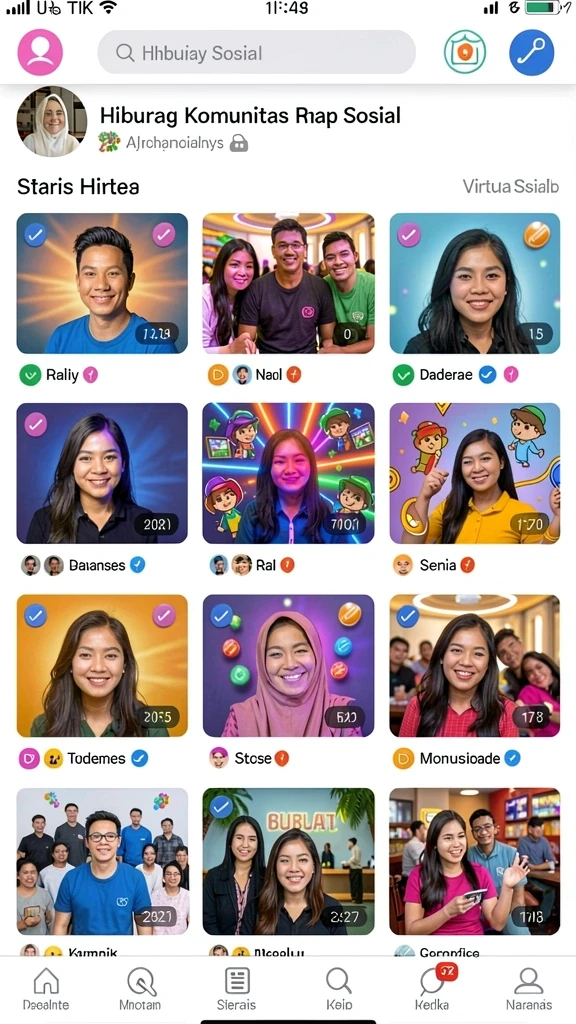Open the pink profile avatar icon
Viewport: 576px width, 1024px height.
click(40, 52)
